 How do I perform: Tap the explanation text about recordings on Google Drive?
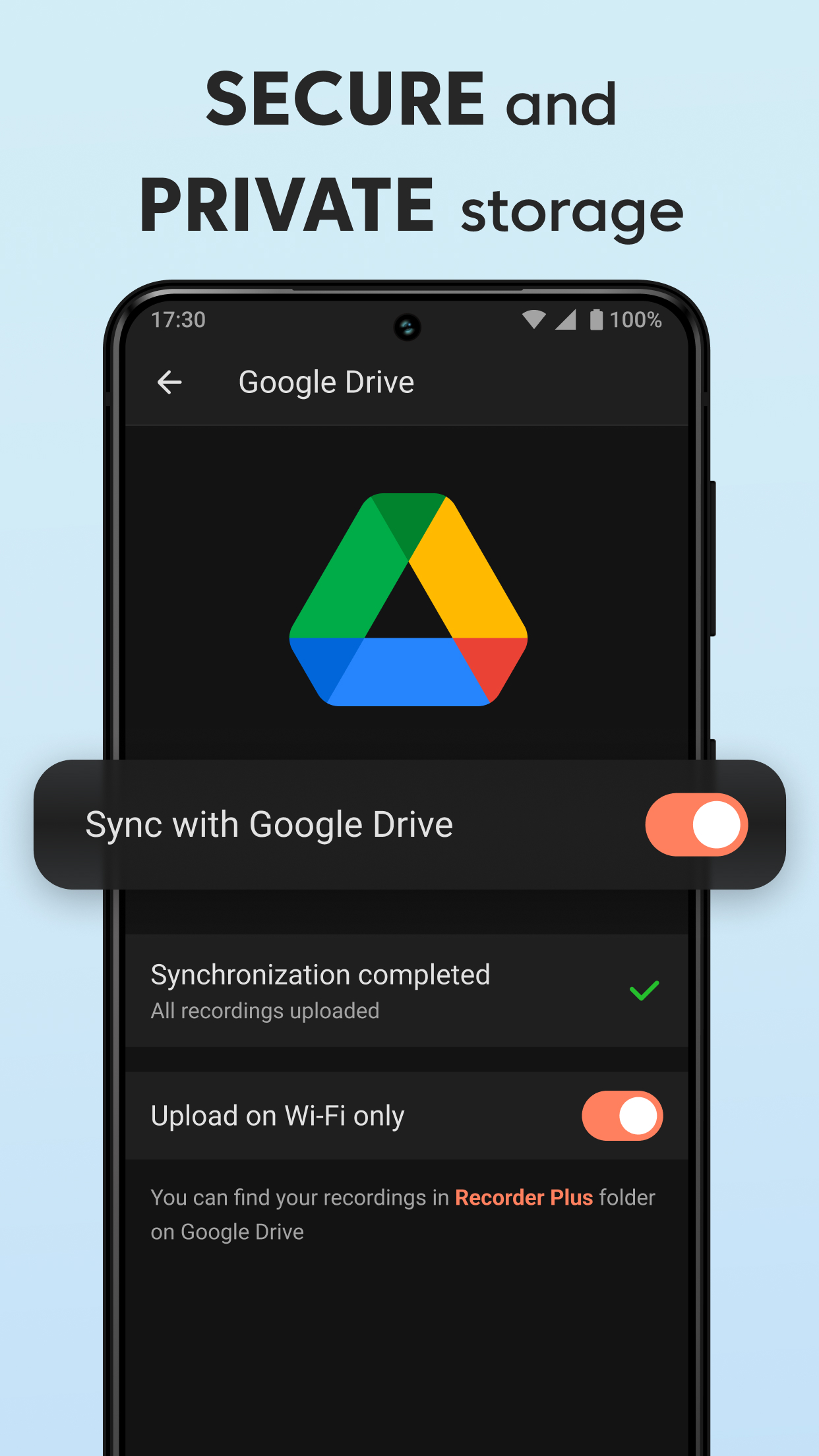[402, 1213]
